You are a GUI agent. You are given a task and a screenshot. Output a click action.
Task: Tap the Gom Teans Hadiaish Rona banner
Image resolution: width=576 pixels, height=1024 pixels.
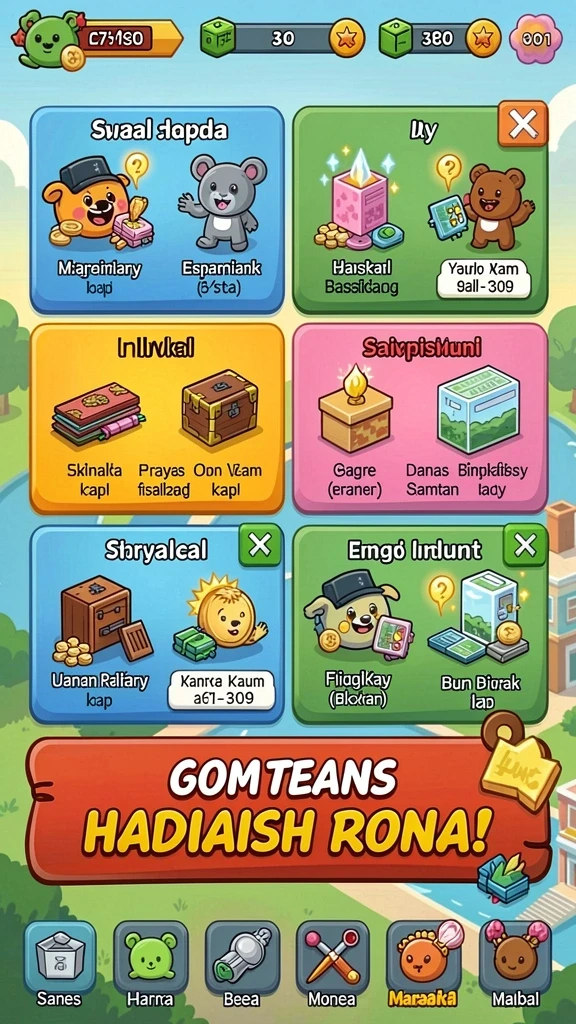[287, 809]
